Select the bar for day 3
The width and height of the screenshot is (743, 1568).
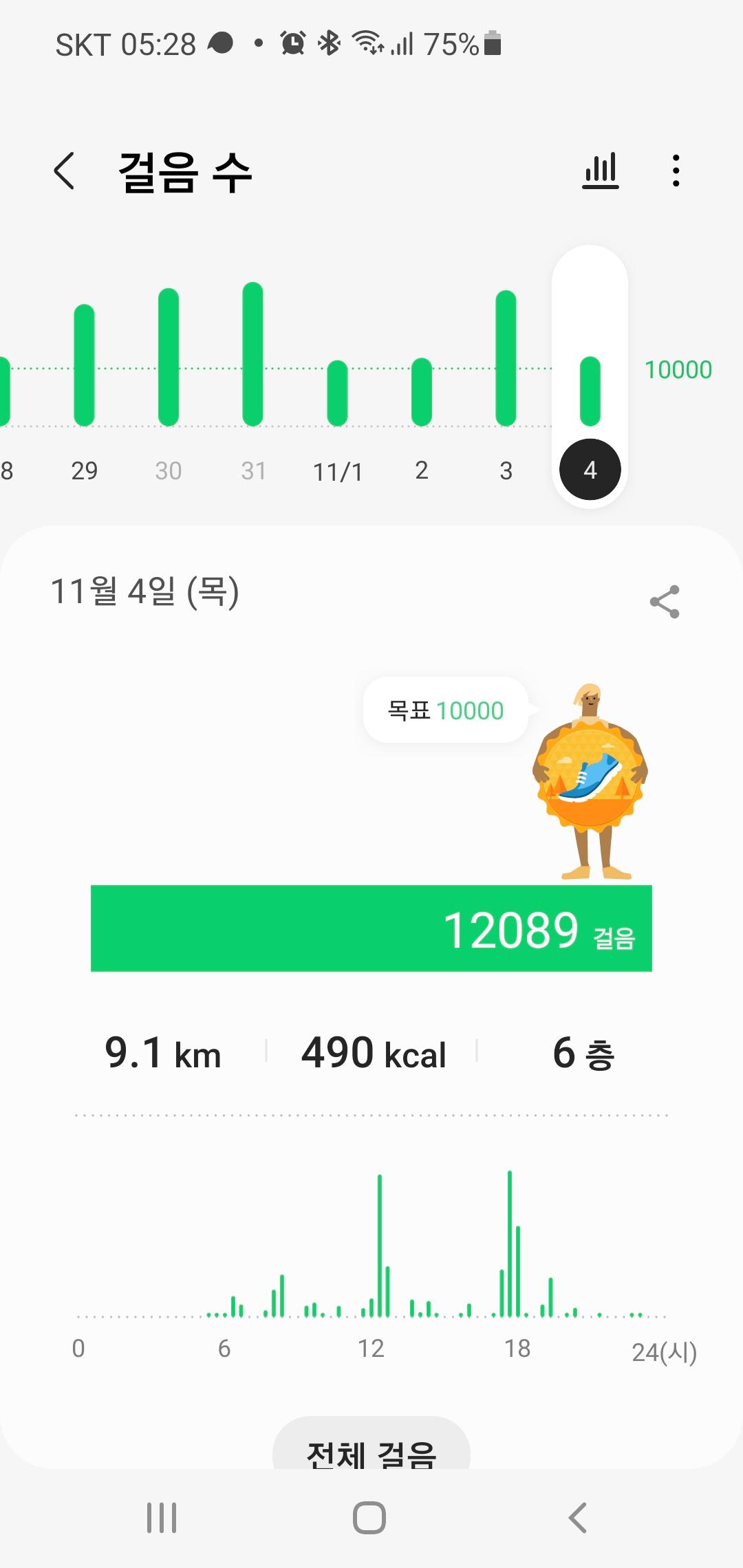(506, 358)
